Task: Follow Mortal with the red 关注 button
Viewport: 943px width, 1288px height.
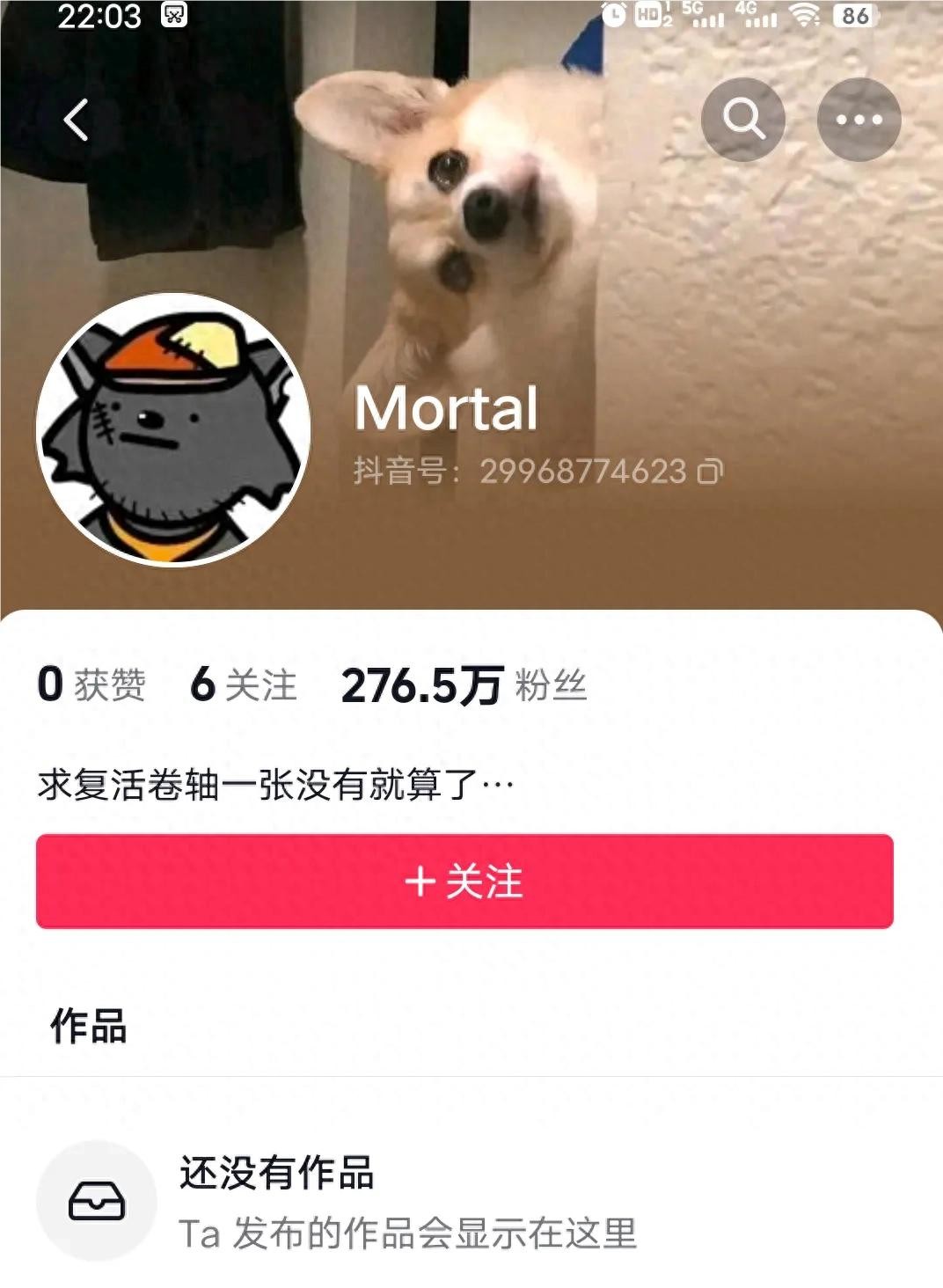Action: click(464, 882)
